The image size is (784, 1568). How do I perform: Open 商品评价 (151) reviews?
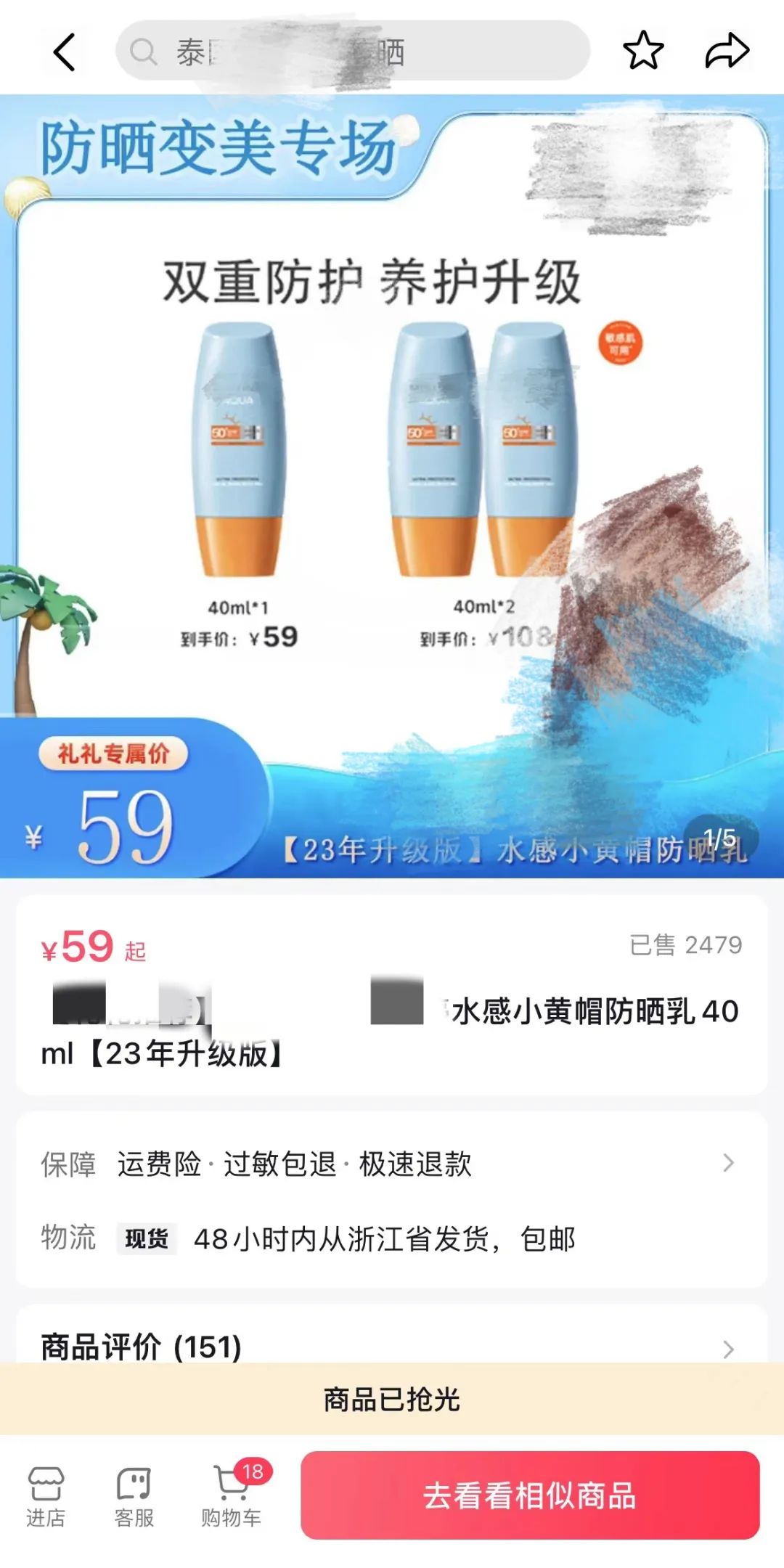391,1347
